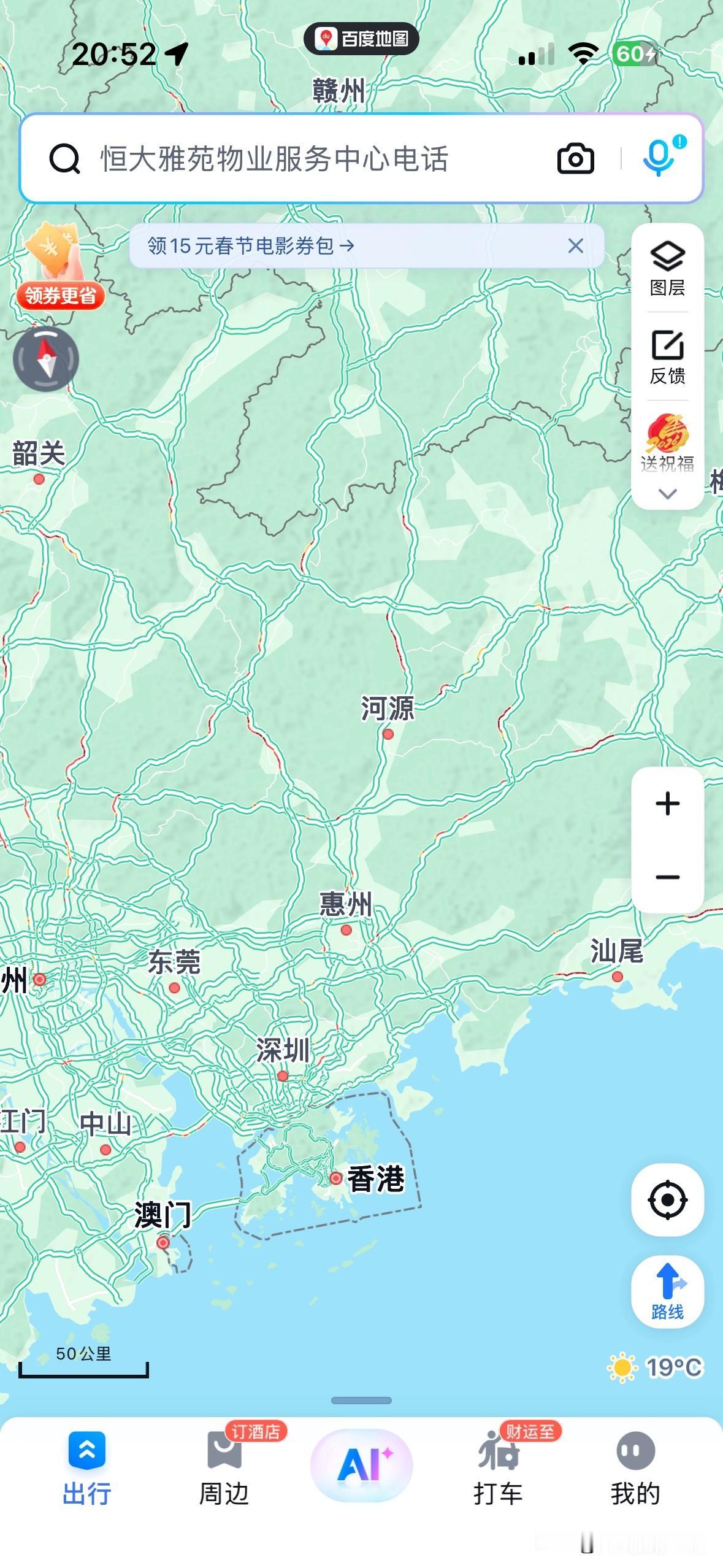Open 反馈 to report a map issue
This screenshot has height=1568, width=723.
(x=667, y=357)
